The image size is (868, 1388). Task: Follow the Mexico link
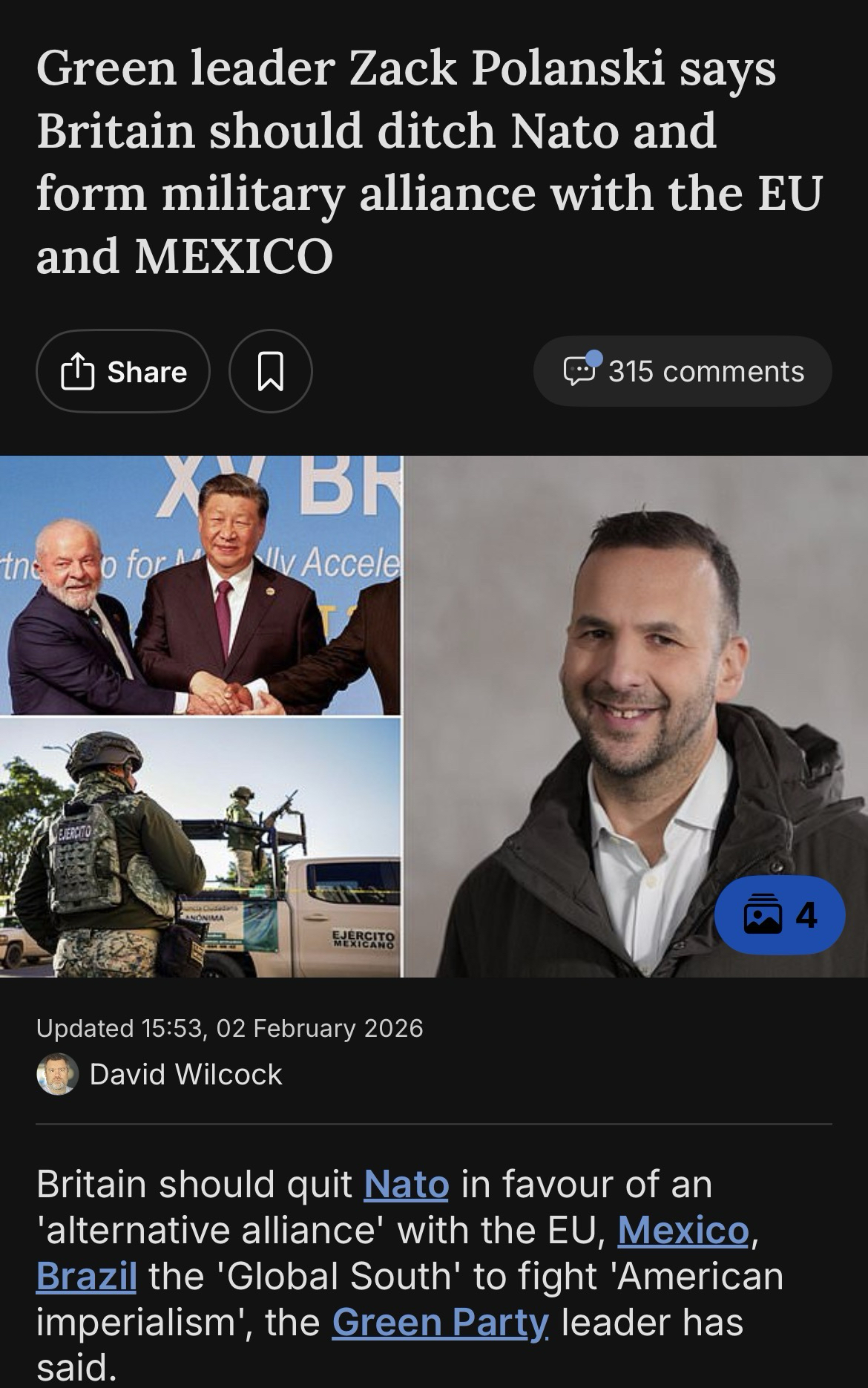(683, 1229)
